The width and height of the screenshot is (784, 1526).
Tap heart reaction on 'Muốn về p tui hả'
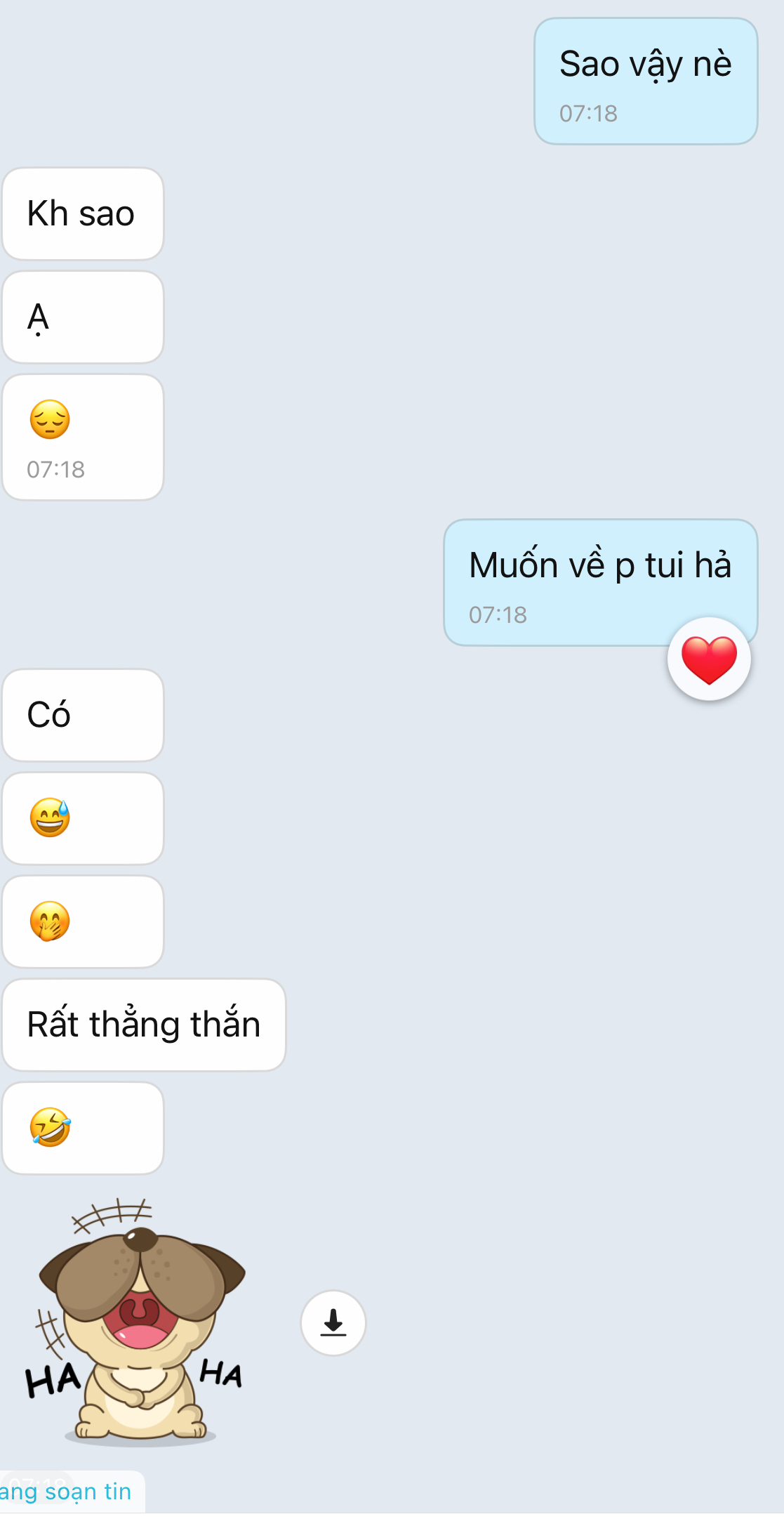[x=709, y=659]
